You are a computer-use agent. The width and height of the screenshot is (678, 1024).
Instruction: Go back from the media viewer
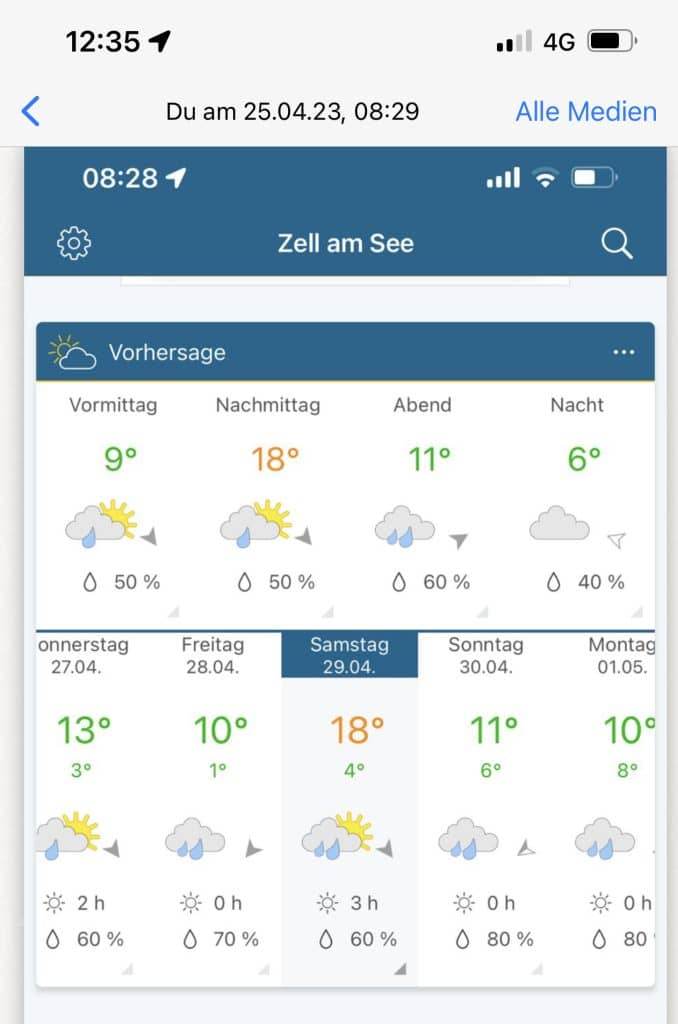(x=31, y=111)
